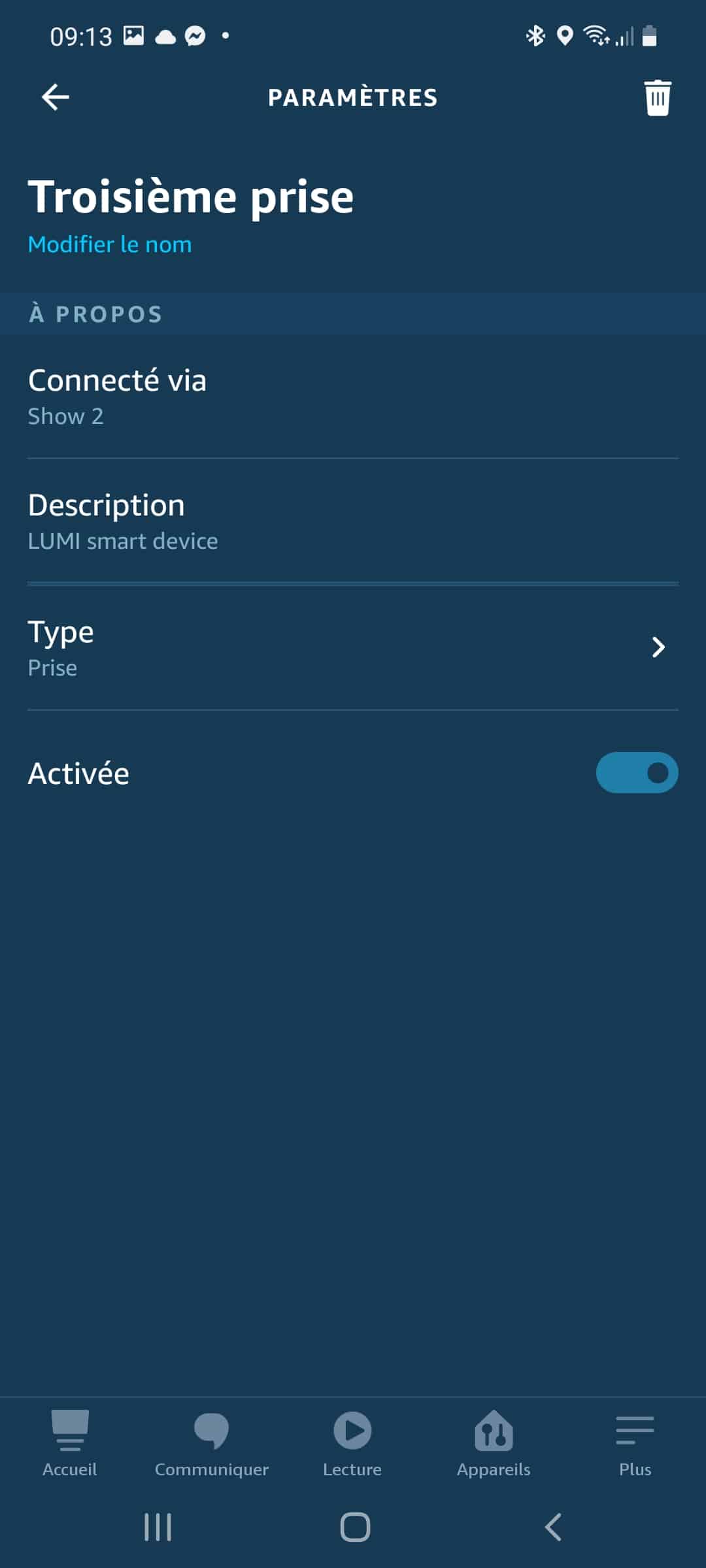This screenshot has height=1568, width=706.
Task: Open the Type row showing Prise
Action: point(353,647)
